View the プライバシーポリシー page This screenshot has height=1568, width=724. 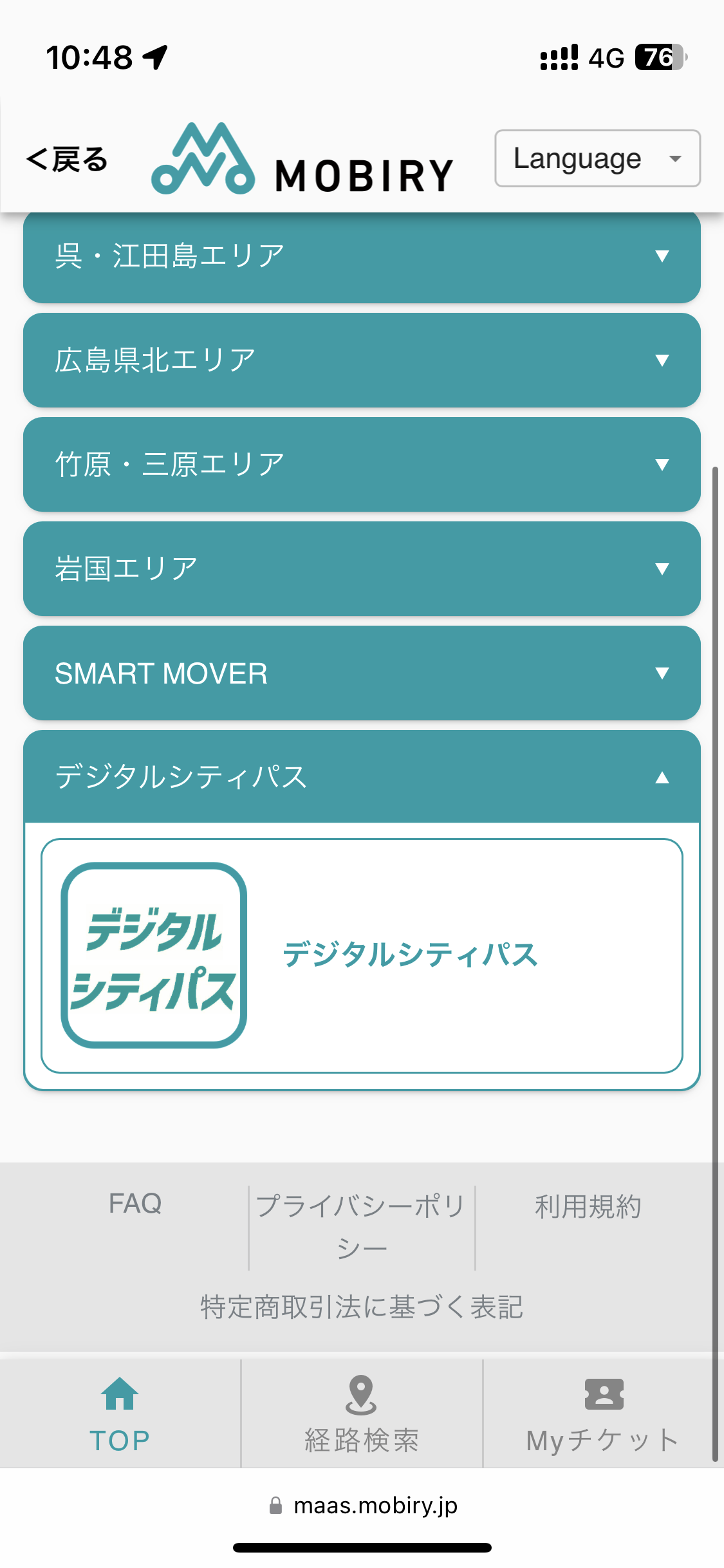point(362,1227)
